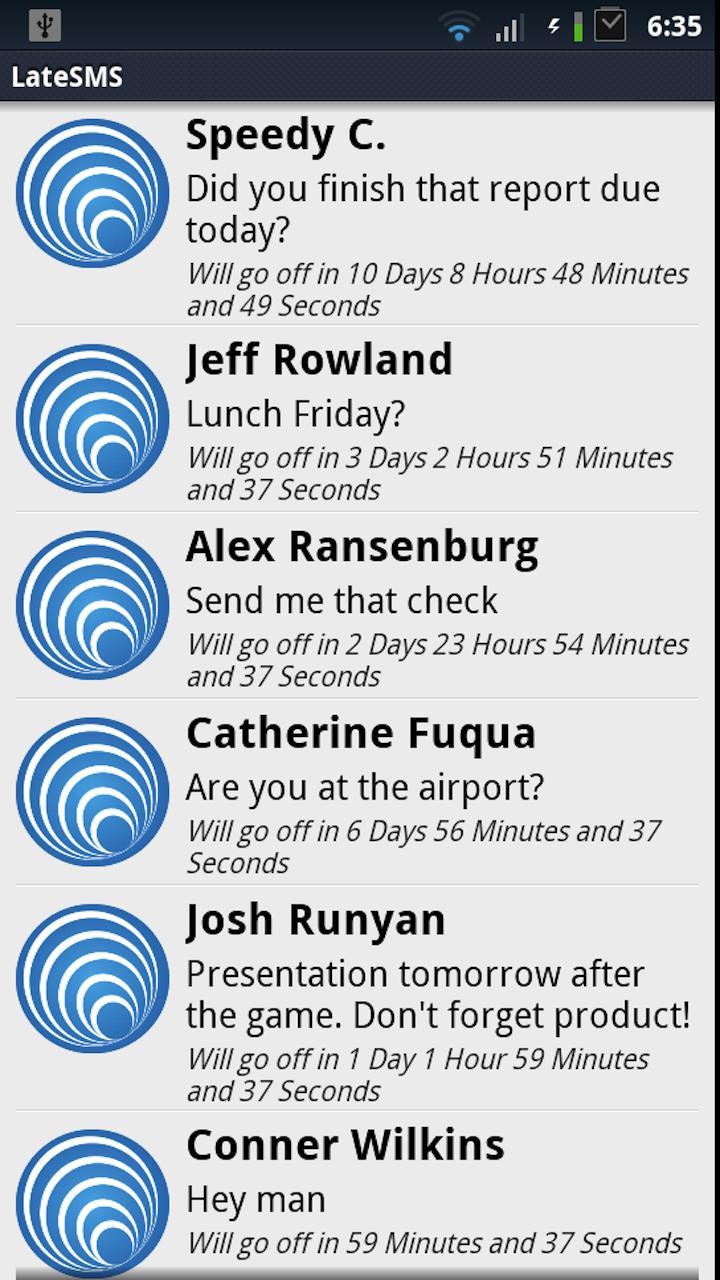Open the scheduled message to Speedy C.
The height and width of the screenshot is (1280, 720).
[x=360, y=215]
